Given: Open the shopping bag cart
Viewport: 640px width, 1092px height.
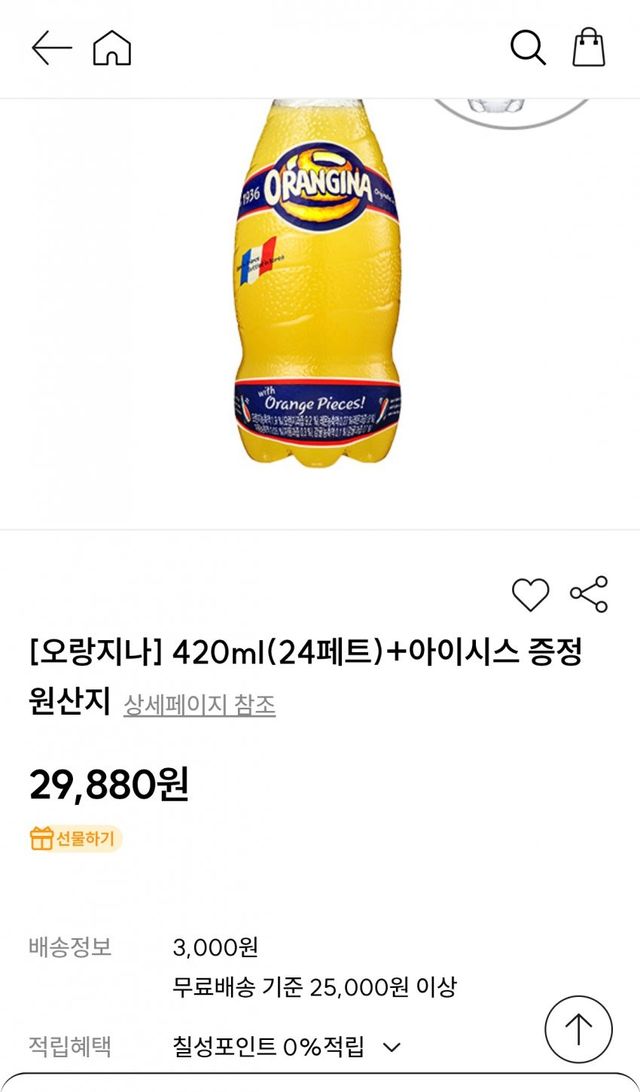Looking at the screenshot, I should (589, 47).
